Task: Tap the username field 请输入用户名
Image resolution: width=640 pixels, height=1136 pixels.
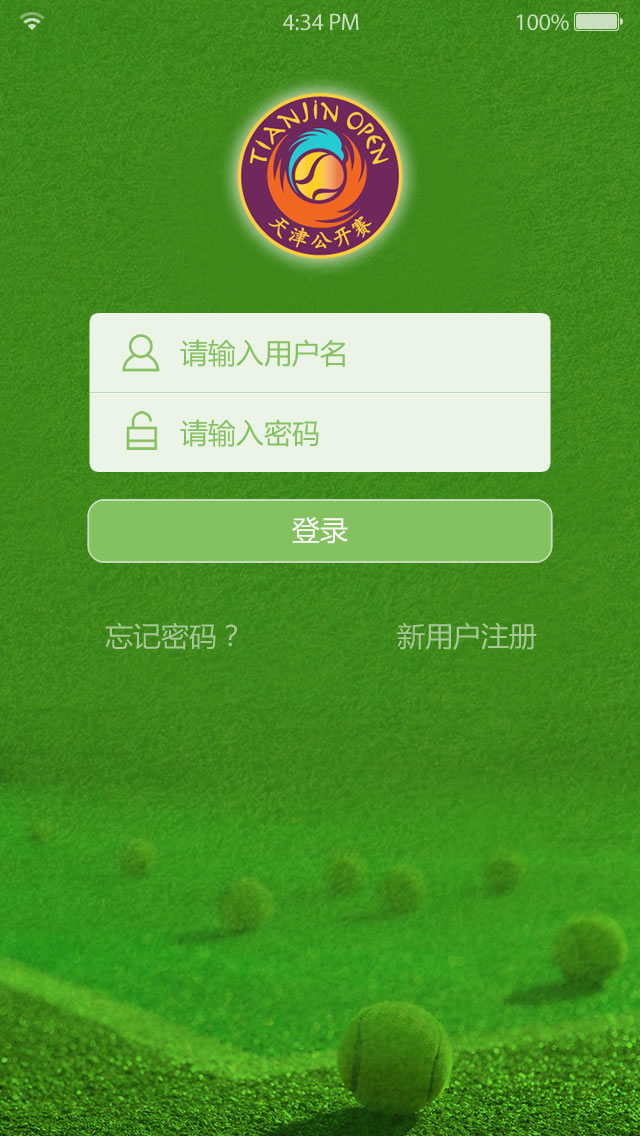Action: (x=340, y=353)
